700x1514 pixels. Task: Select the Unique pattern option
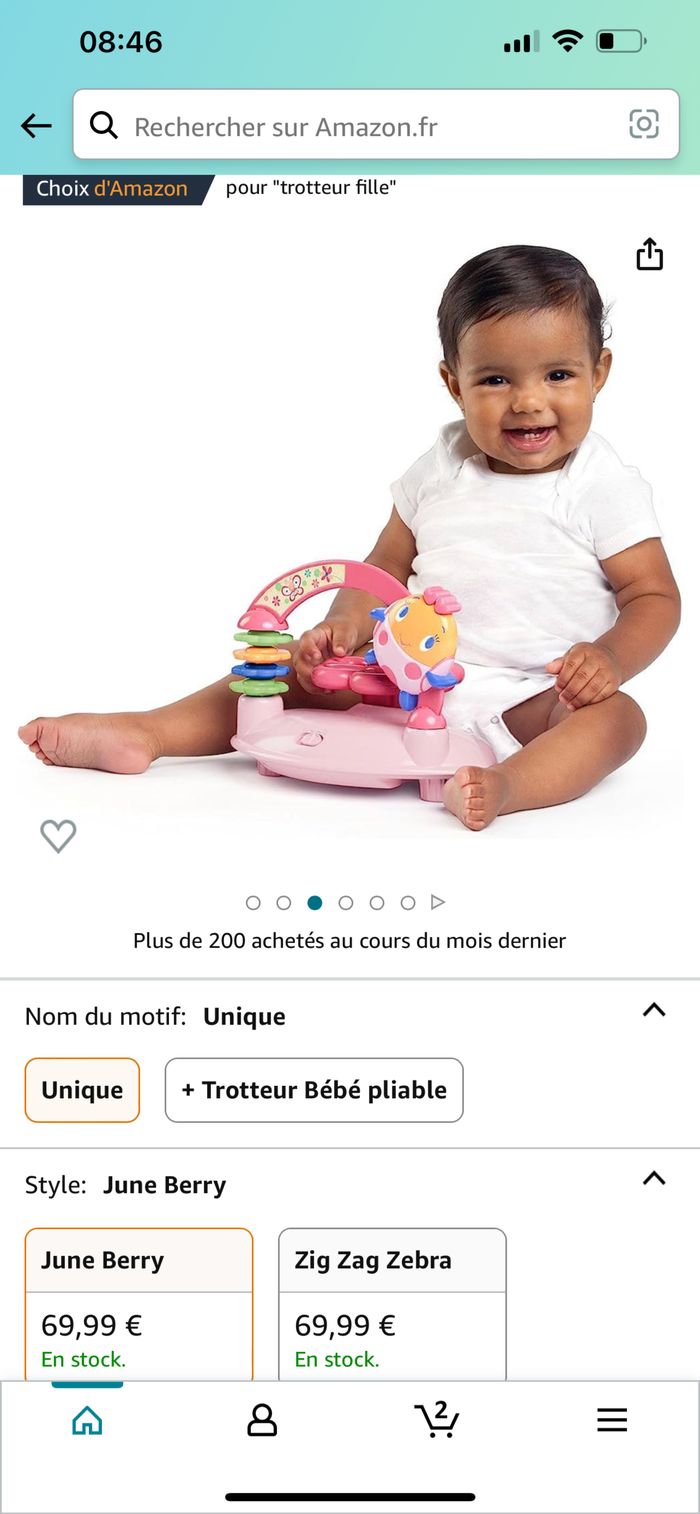pyautogui.click(x=82, y=1090)
